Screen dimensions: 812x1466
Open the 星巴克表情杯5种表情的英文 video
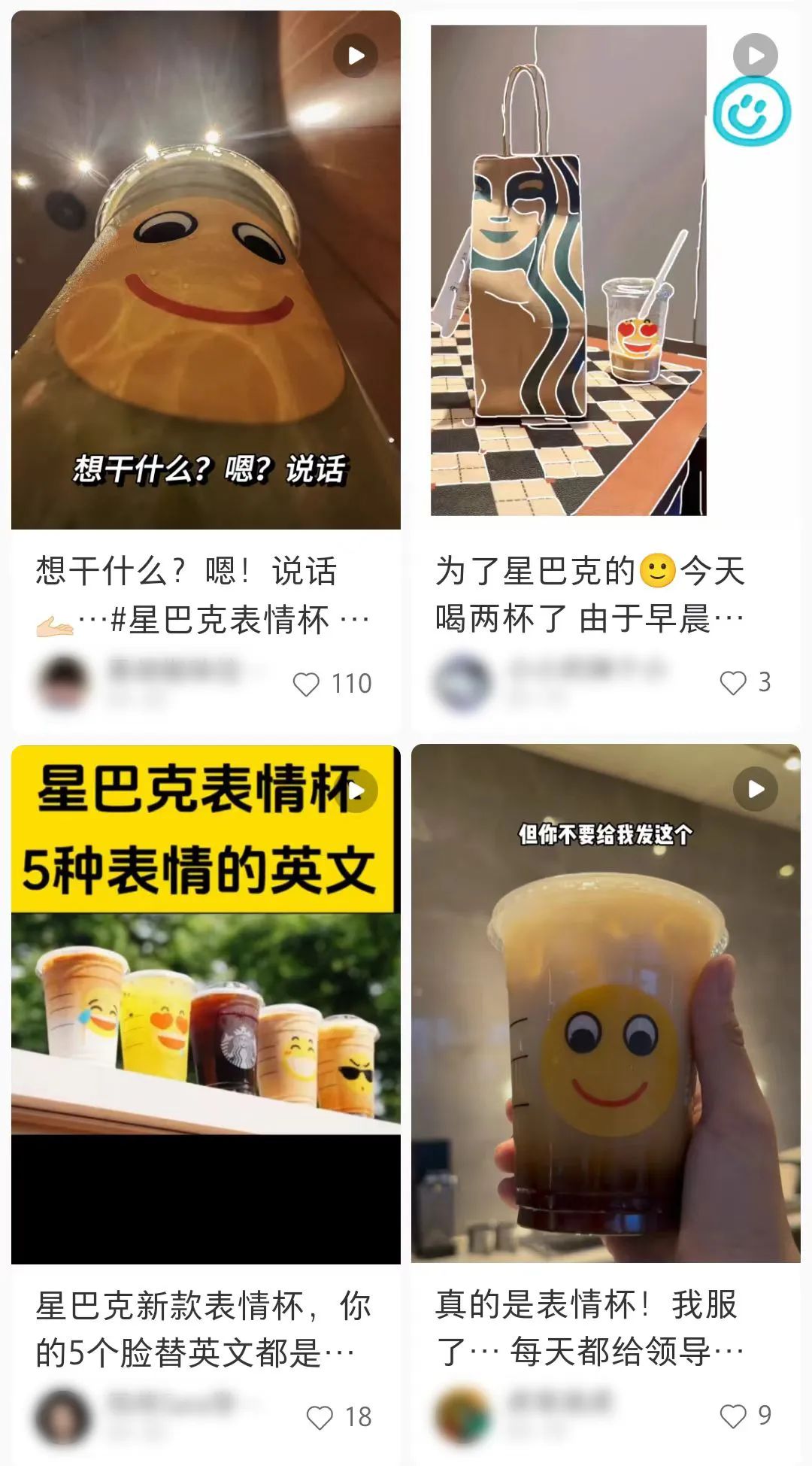pyautogui.click(x=205, y=1004)
